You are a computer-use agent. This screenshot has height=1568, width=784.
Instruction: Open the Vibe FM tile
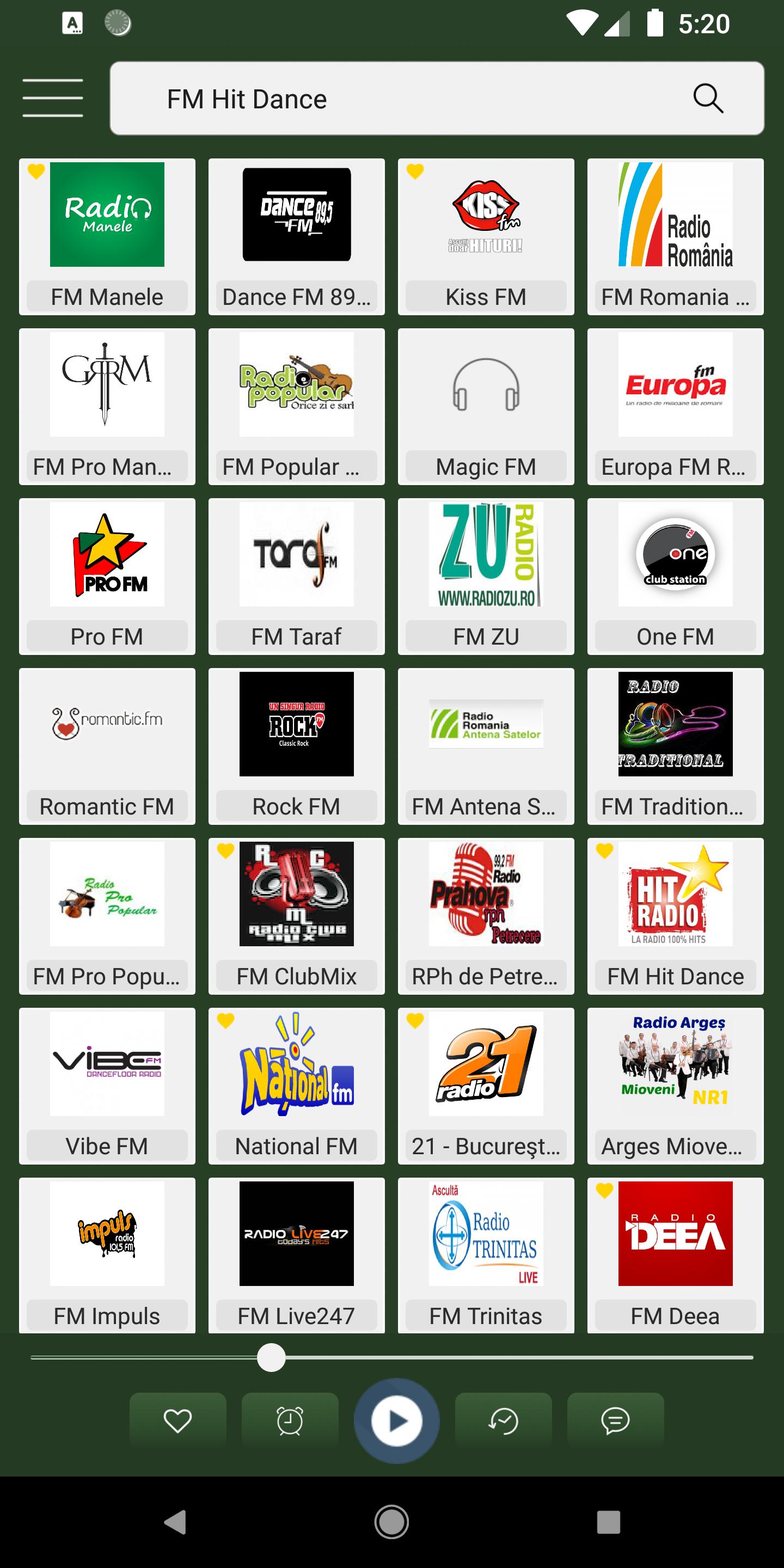[107, 1086]
